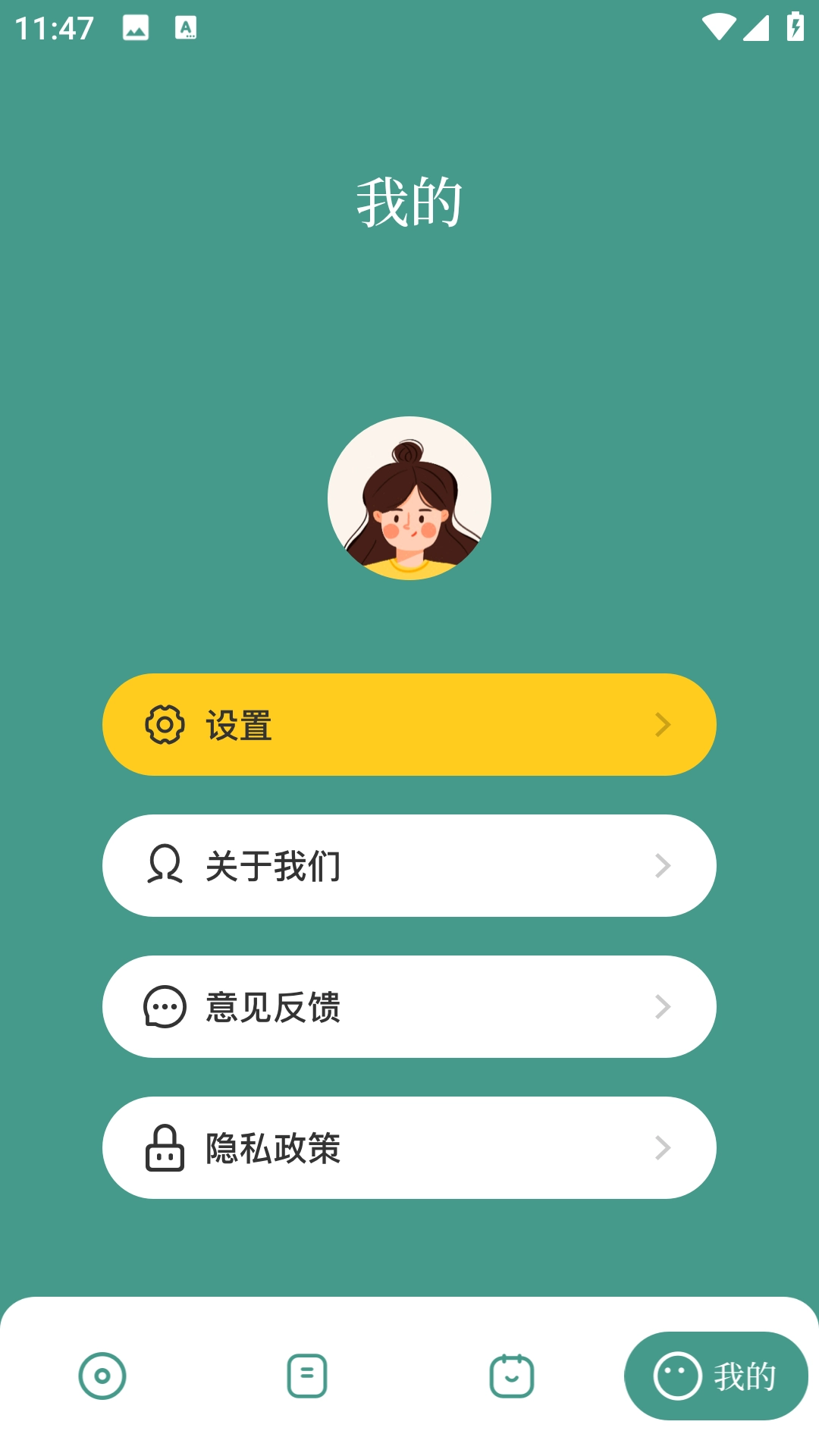
Task: Tap the 意见反馈 row
Action: click(x=409, y=1006)
